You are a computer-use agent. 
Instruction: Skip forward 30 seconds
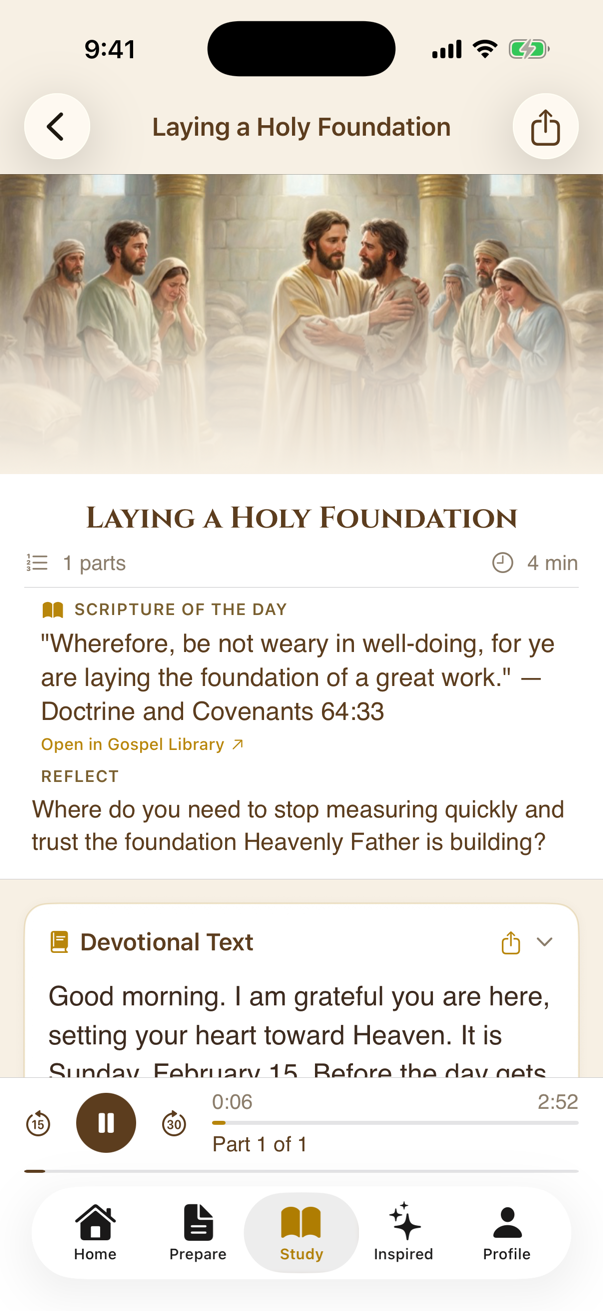pyautogui.click(x=174, y=1123)
